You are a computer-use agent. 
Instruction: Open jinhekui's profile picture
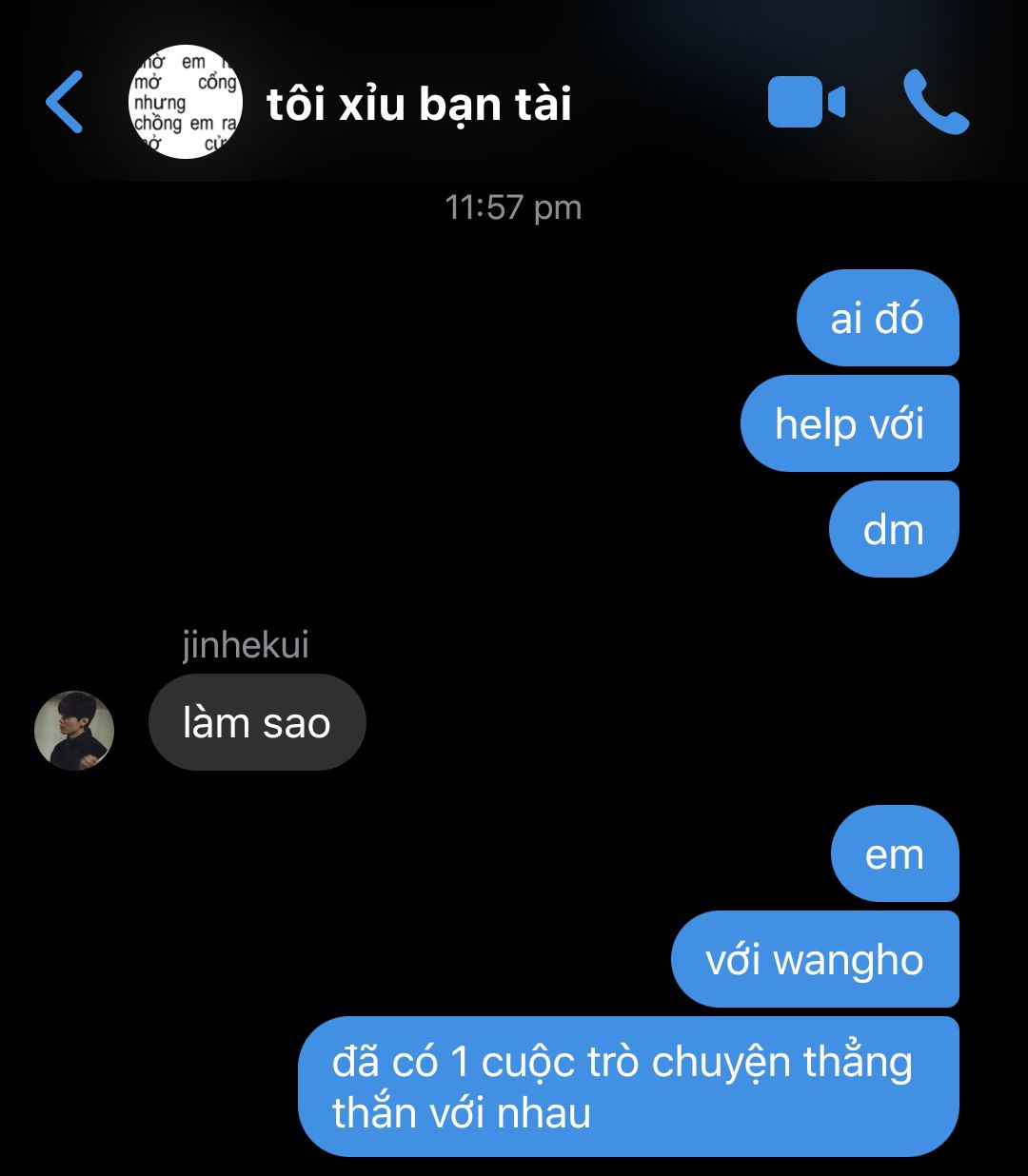tap(74, 730)
